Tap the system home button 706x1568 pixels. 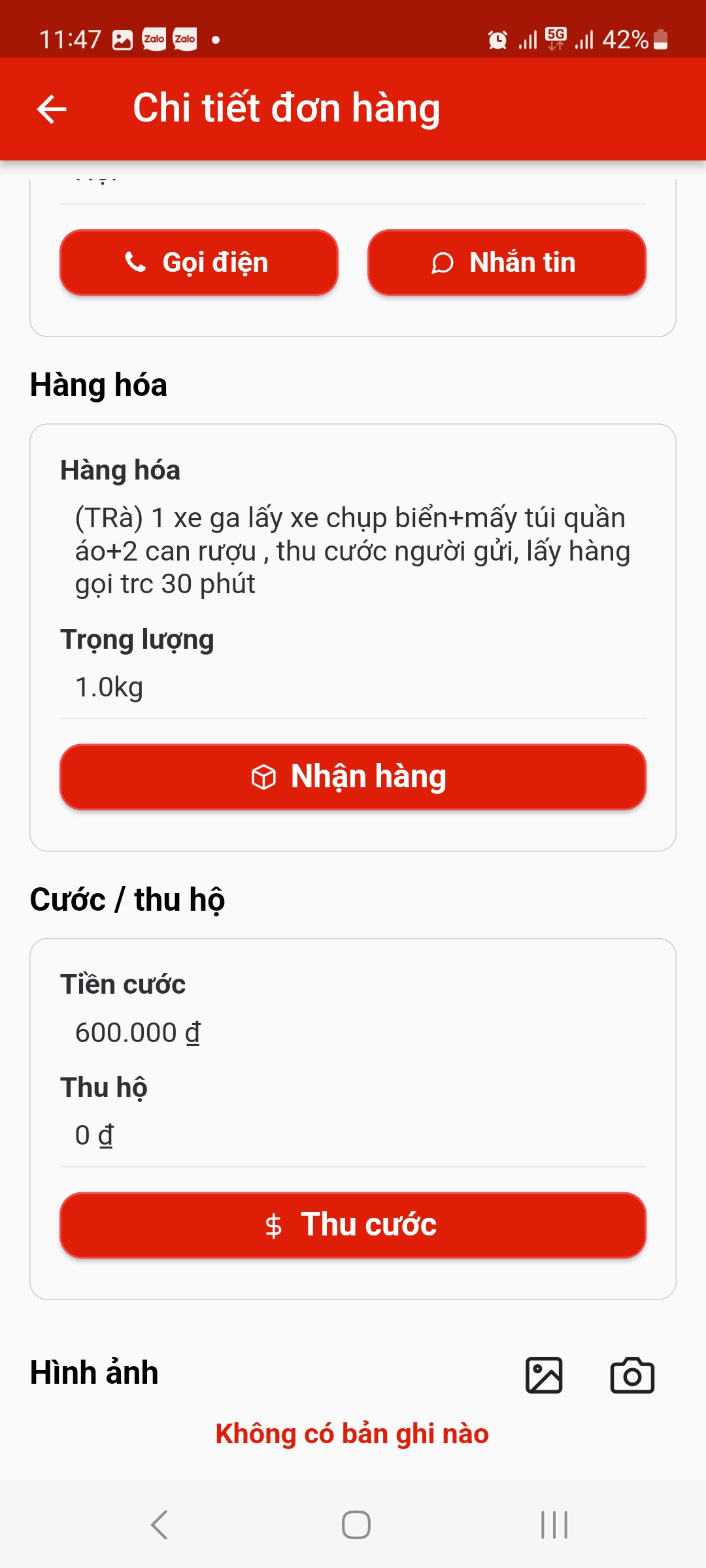click(356, 1525)
